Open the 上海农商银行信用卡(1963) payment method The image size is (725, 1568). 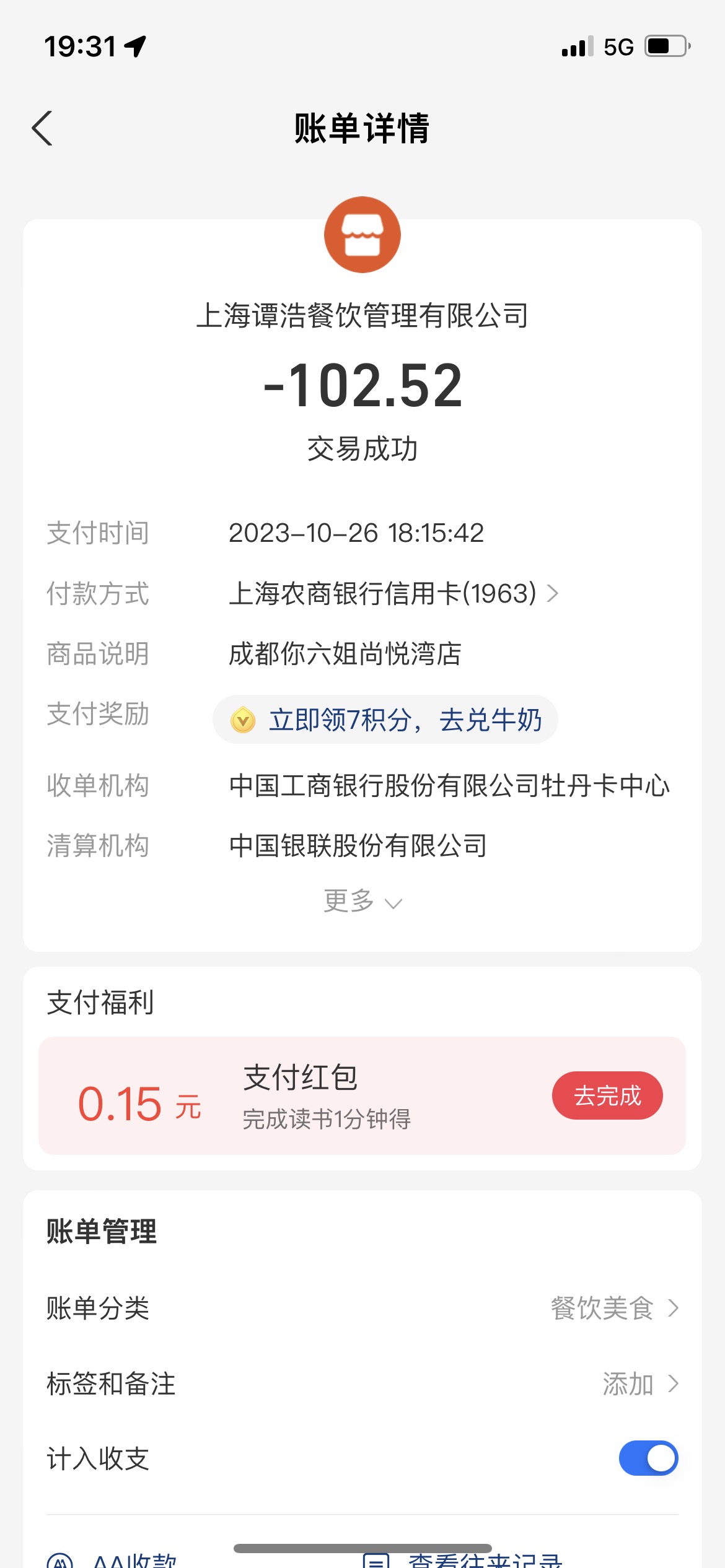pos(393,593)
